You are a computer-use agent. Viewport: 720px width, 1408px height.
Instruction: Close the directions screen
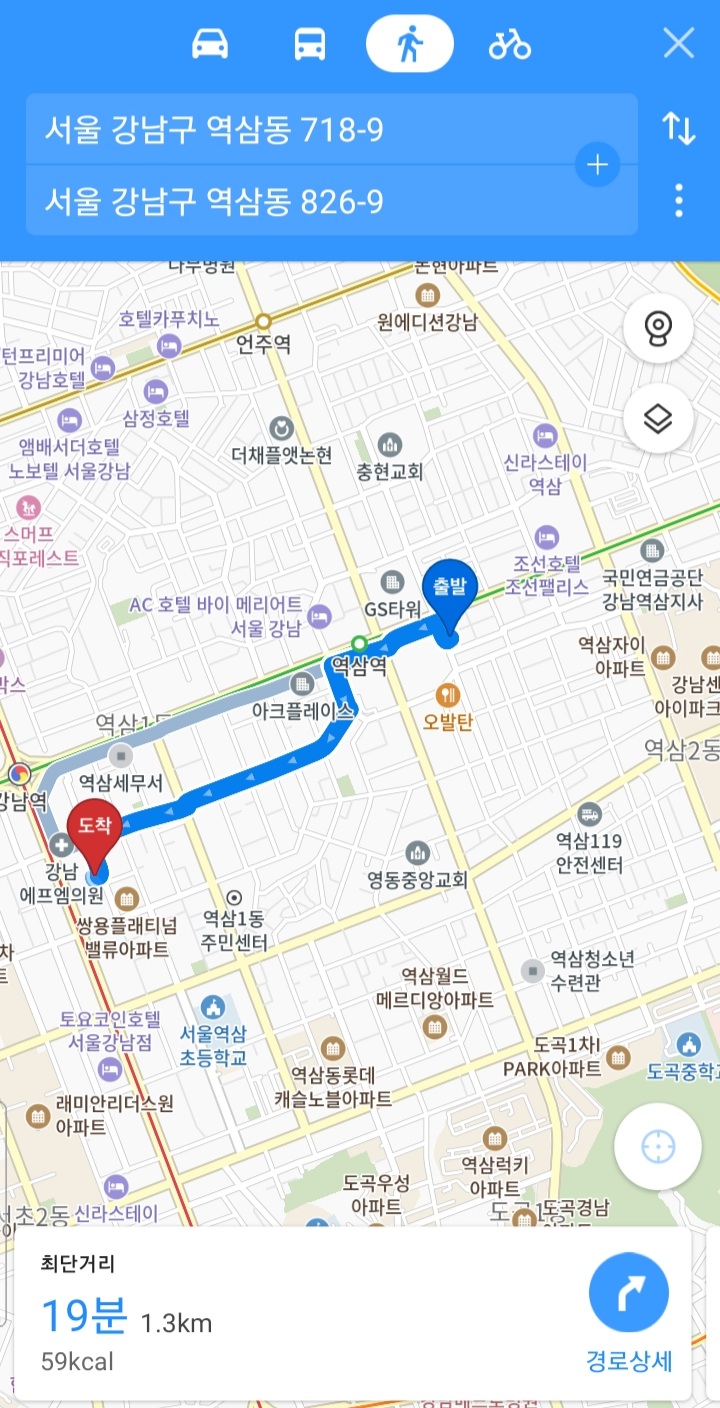click(679, 44)
